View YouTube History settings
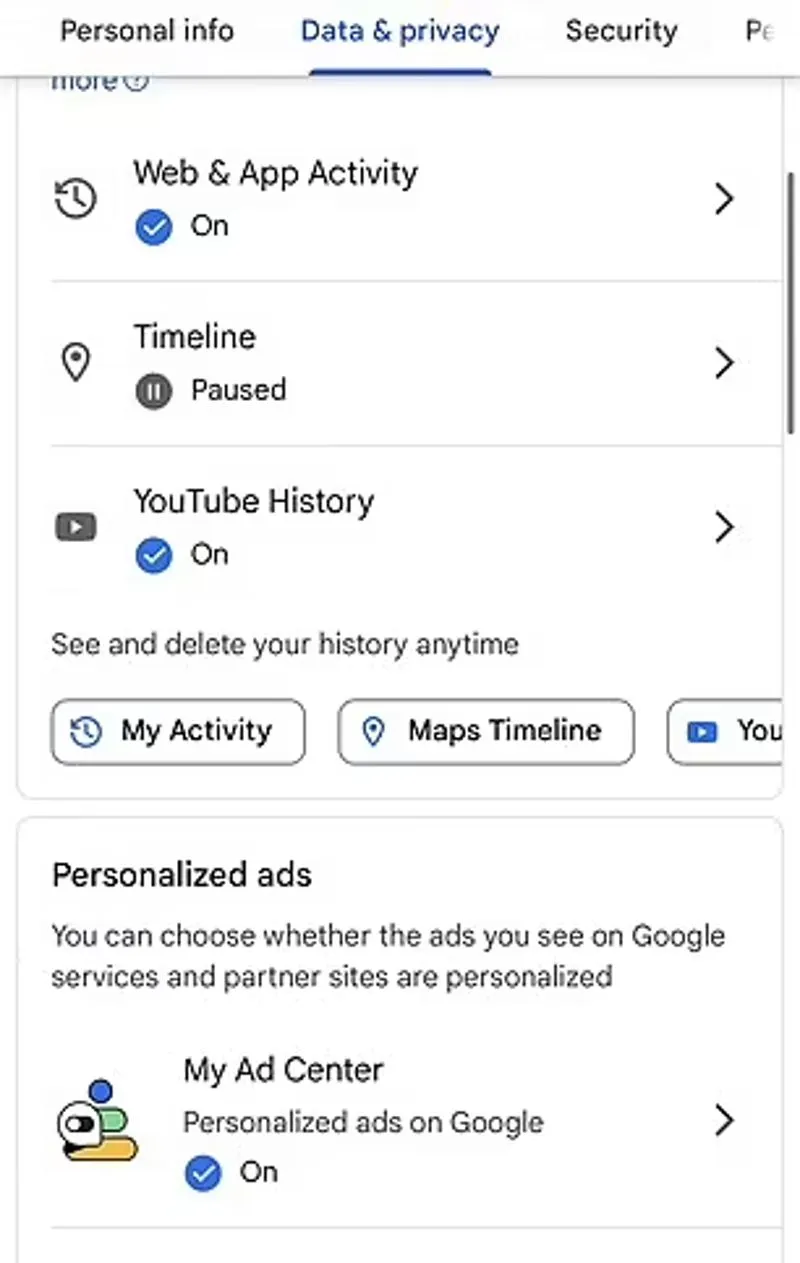Image resolution: width=800 pixels, height=1263 pixels. click(x=400, y=527)
